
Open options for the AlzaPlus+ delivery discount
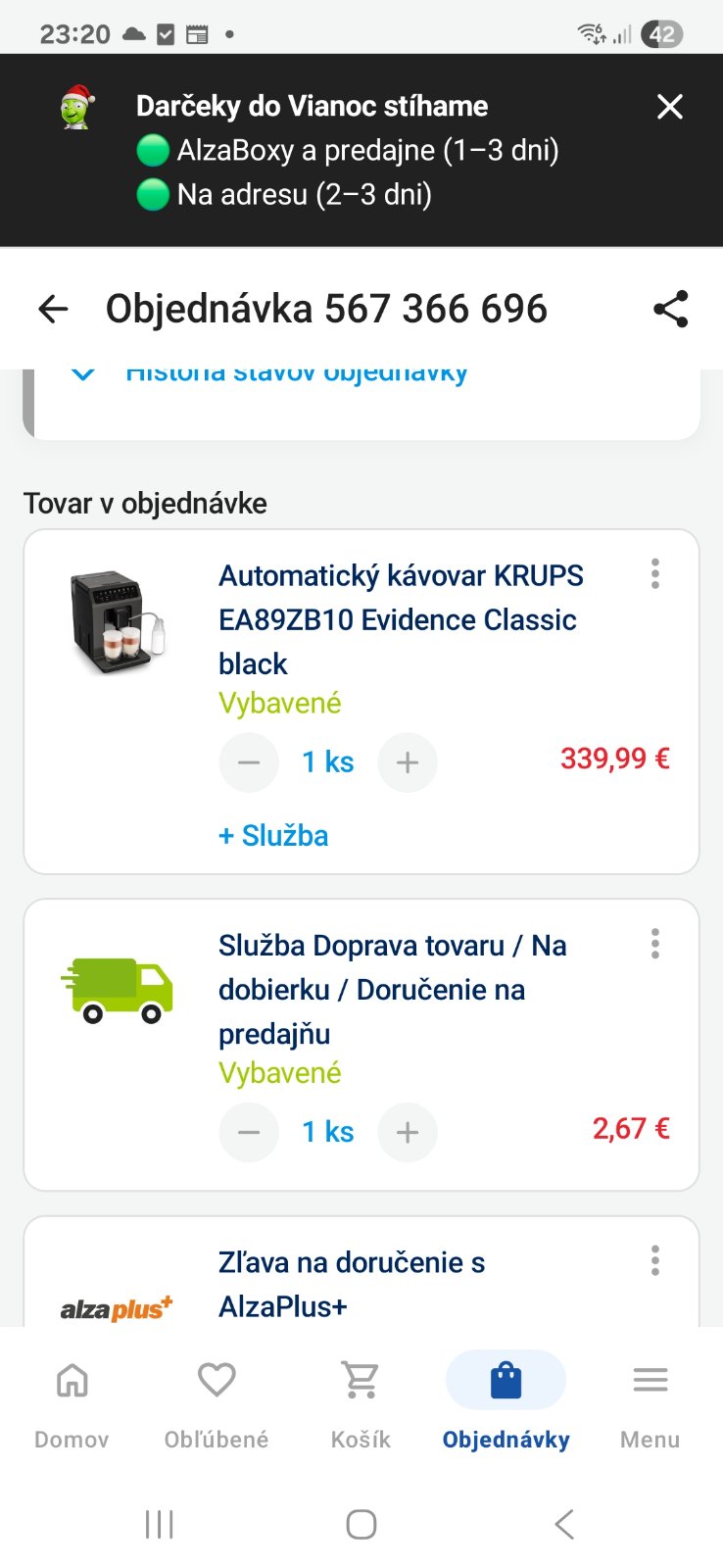654,1260
